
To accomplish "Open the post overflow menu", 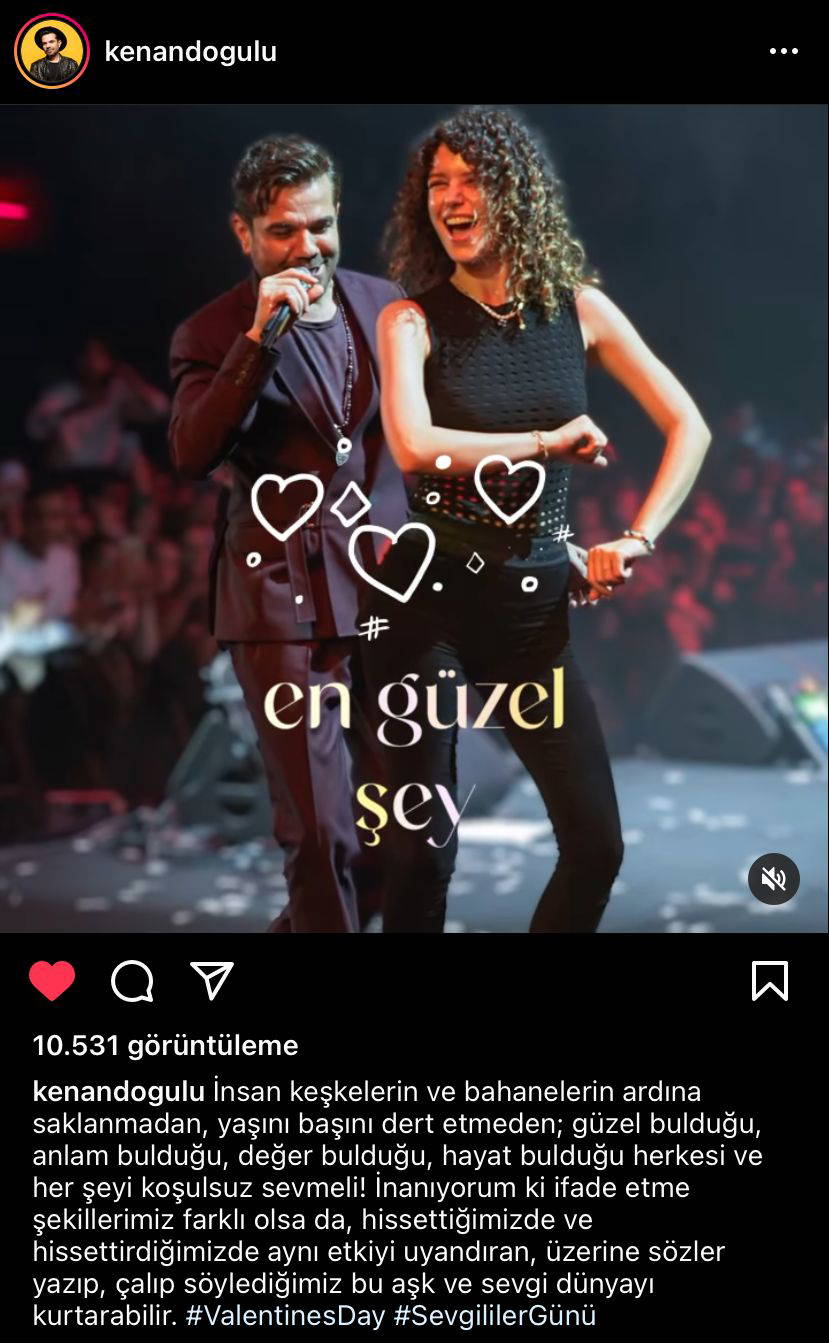I will 783,51.
